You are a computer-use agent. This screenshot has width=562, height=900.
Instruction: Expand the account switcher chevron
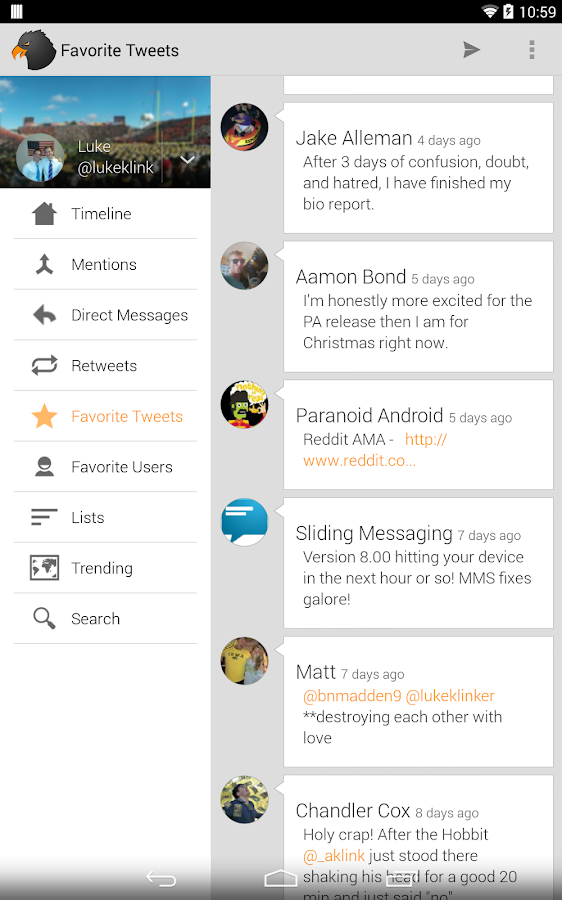point(187,160)
